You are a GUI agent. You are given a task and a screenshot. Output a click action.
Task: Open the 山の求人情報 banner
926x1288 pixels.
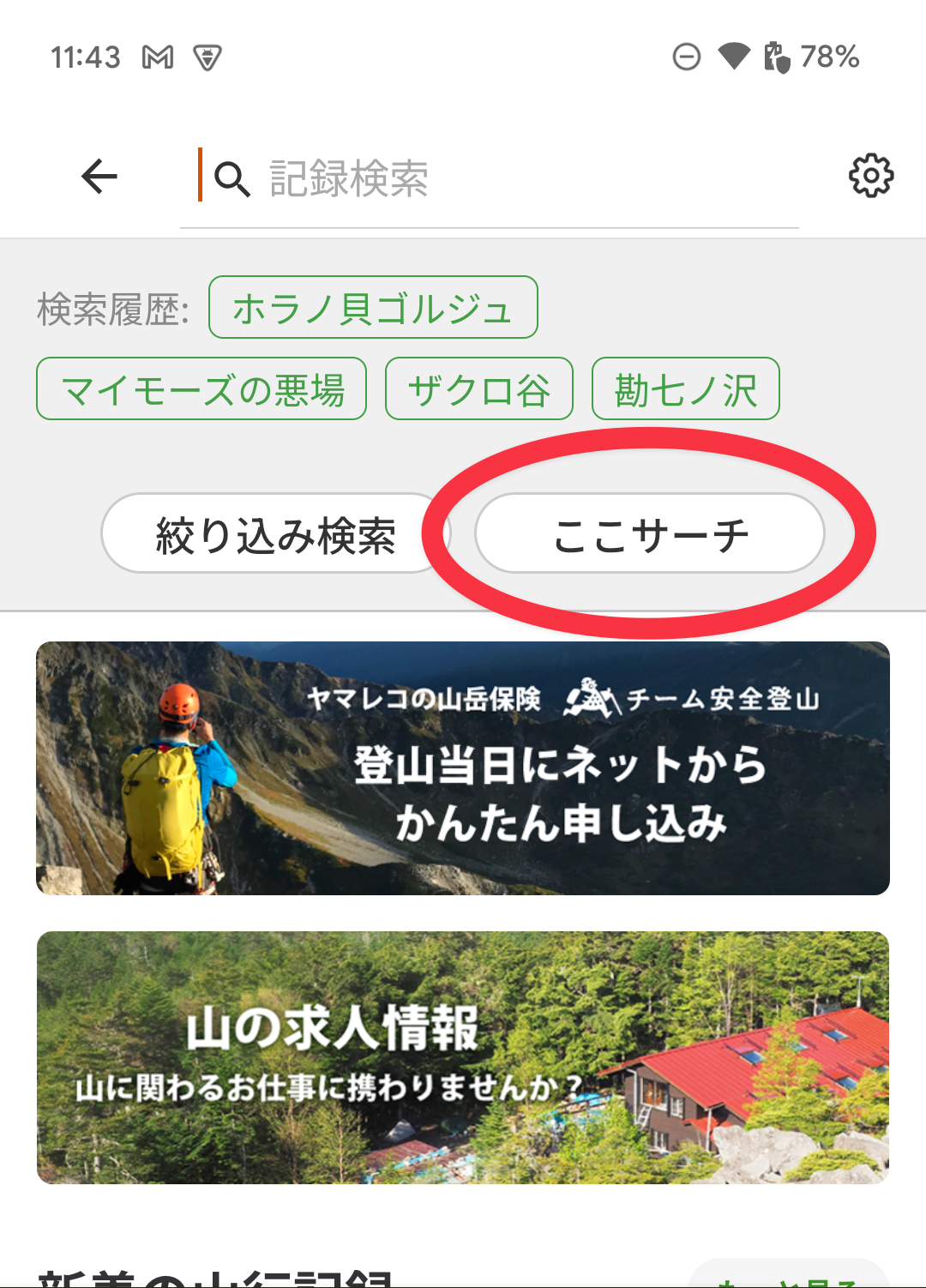tap(463, 1057)
